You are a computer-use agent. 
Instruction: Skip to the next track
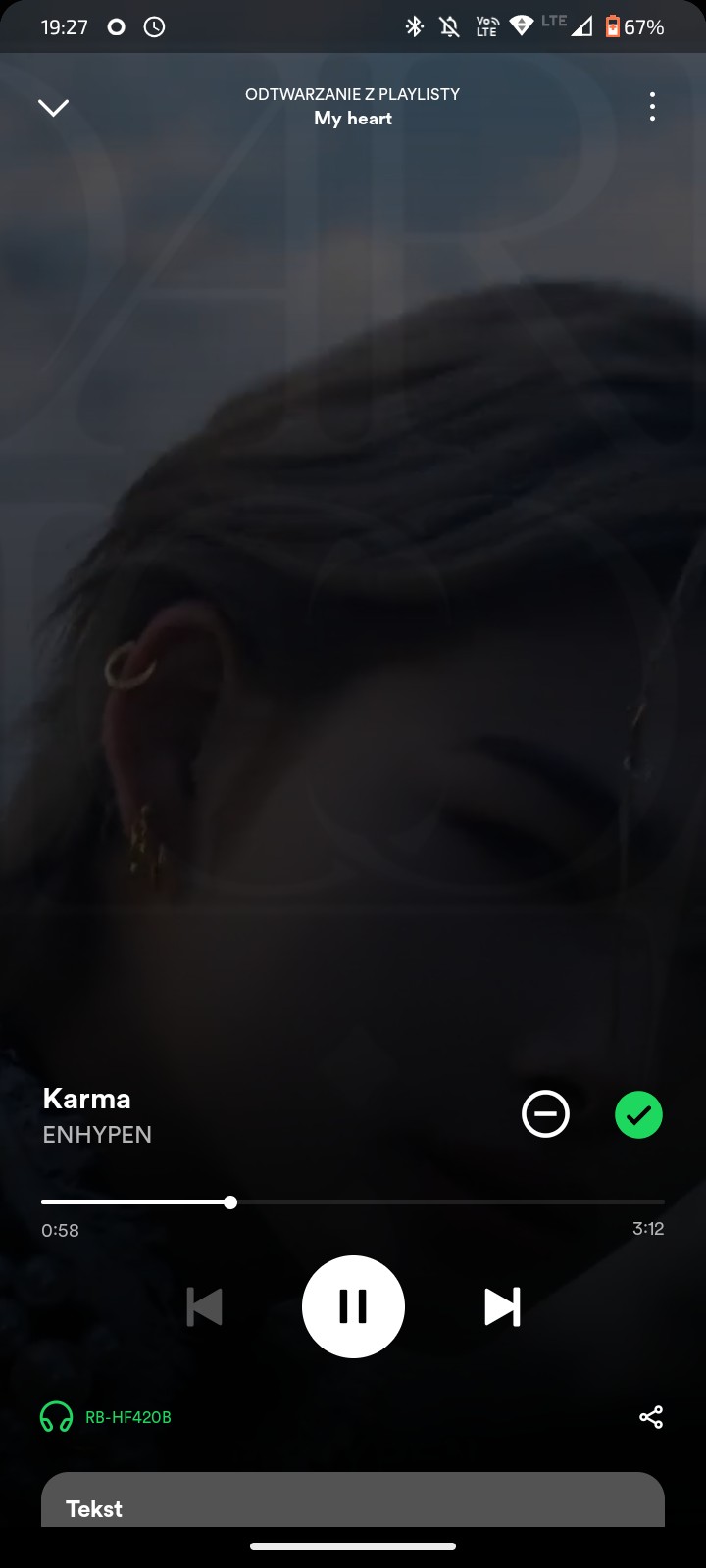point(502,1306)
